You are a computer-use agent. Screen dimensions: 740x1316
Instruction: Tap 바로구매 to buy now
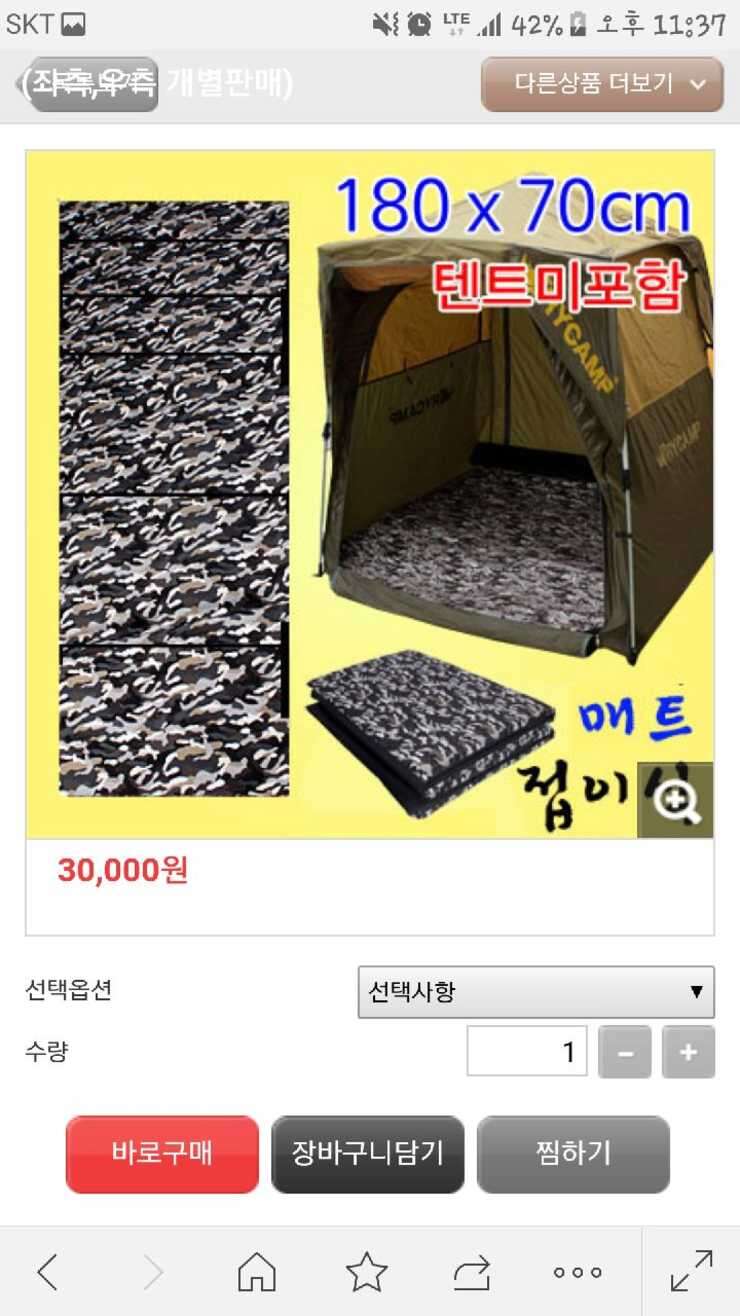162,1154
